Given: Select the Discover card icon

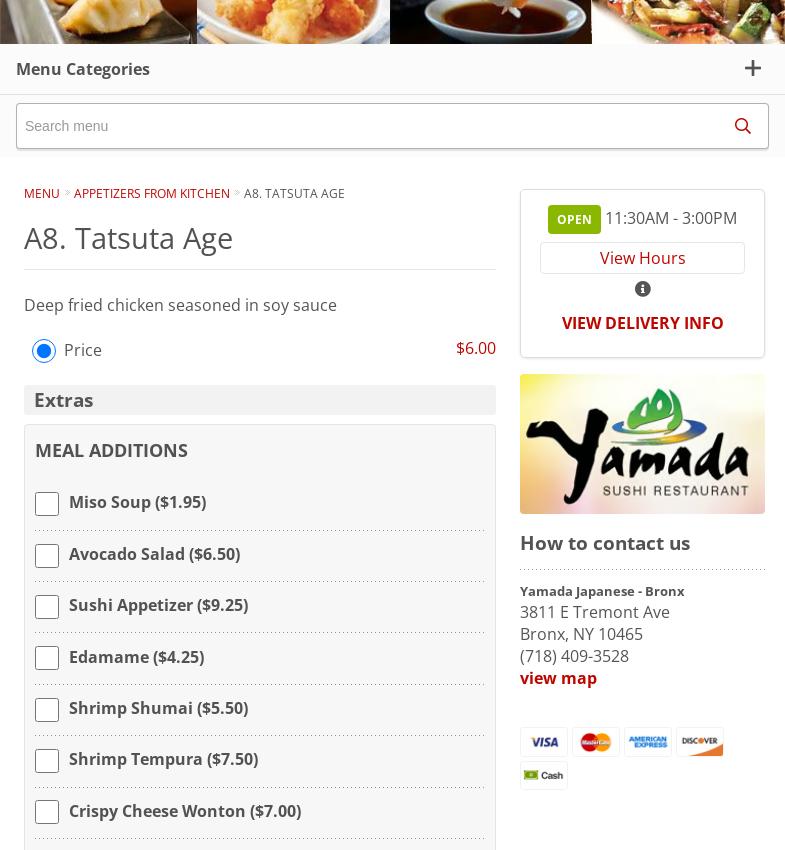Looking at the screenshot, I should point(700,742).
